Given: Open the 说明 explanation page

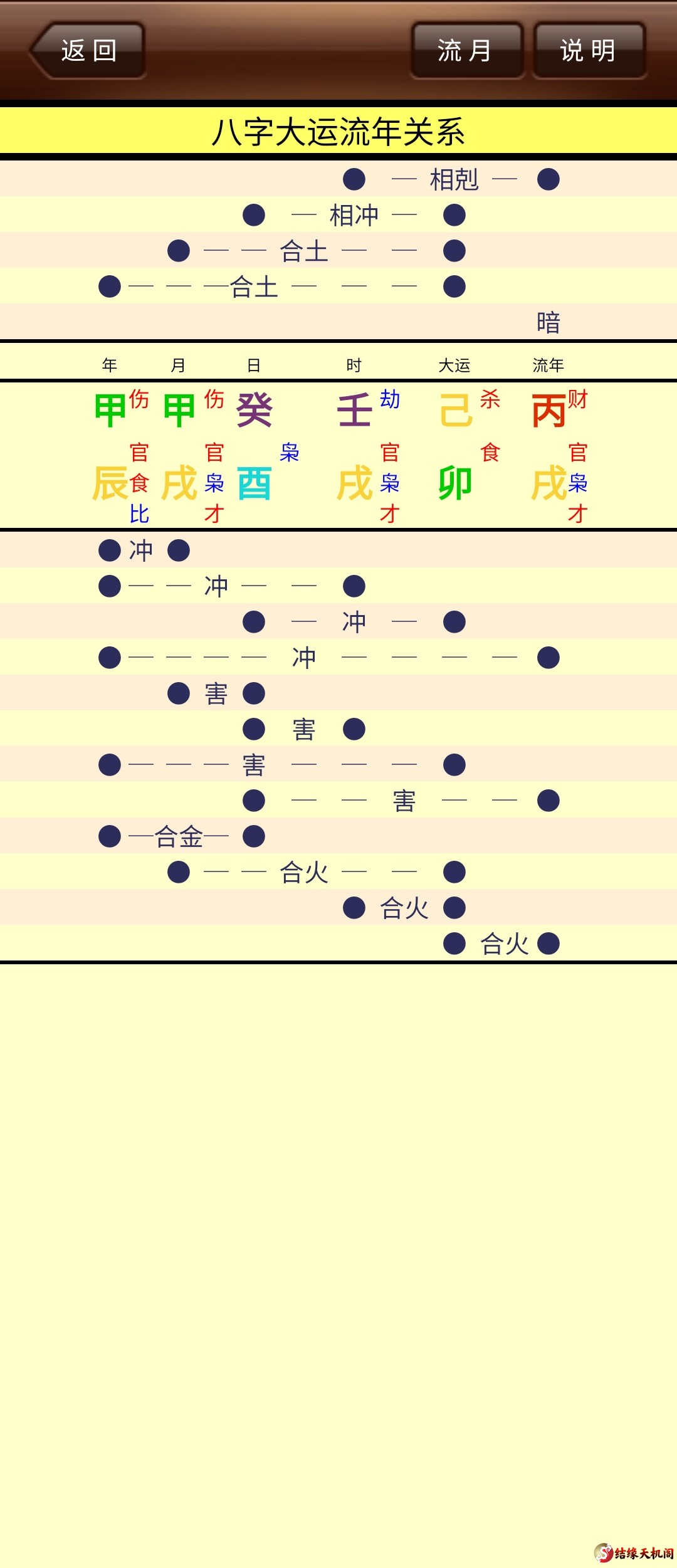Looking at the screenshot, I should [x=589, y=51].
